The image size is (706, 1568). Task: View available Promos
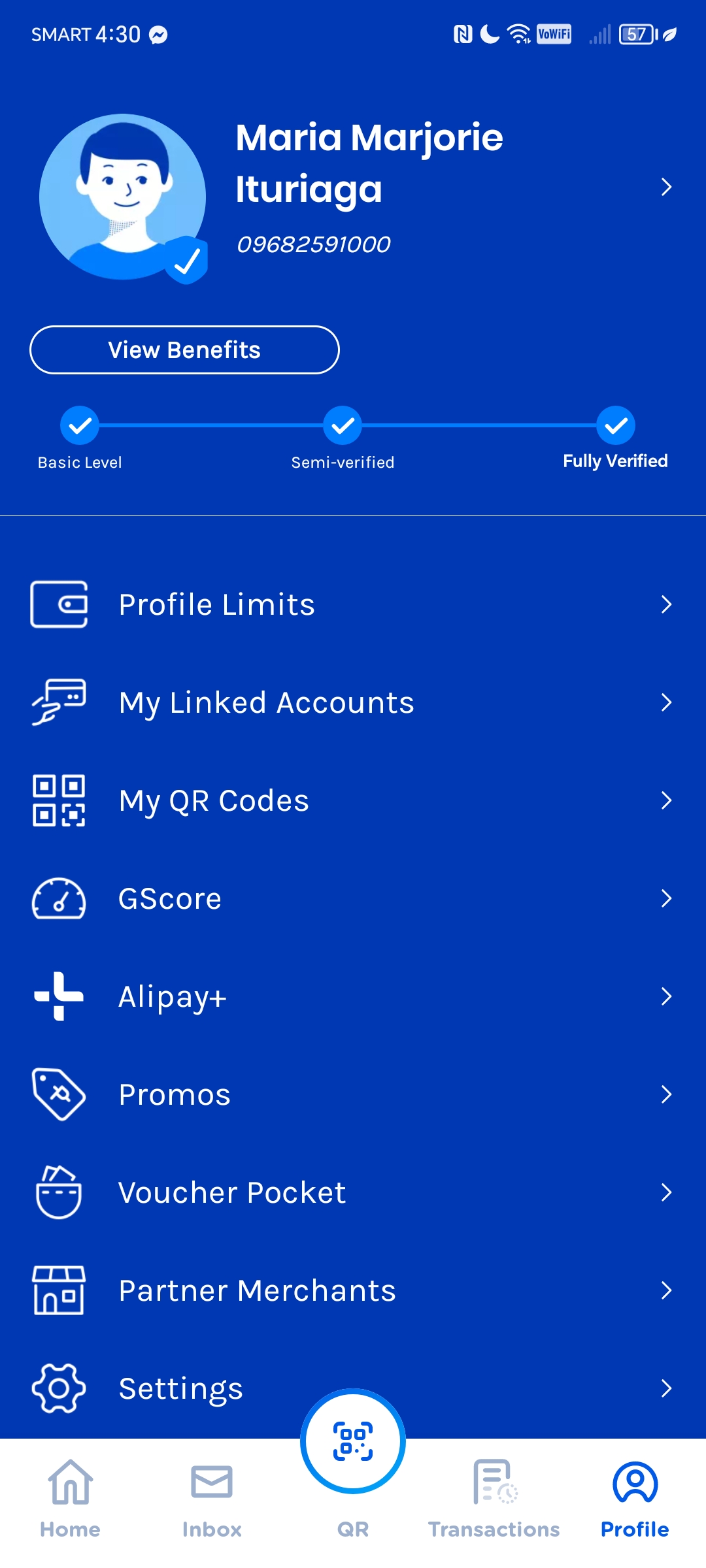pyautogui.click(x=353, y=1094)
